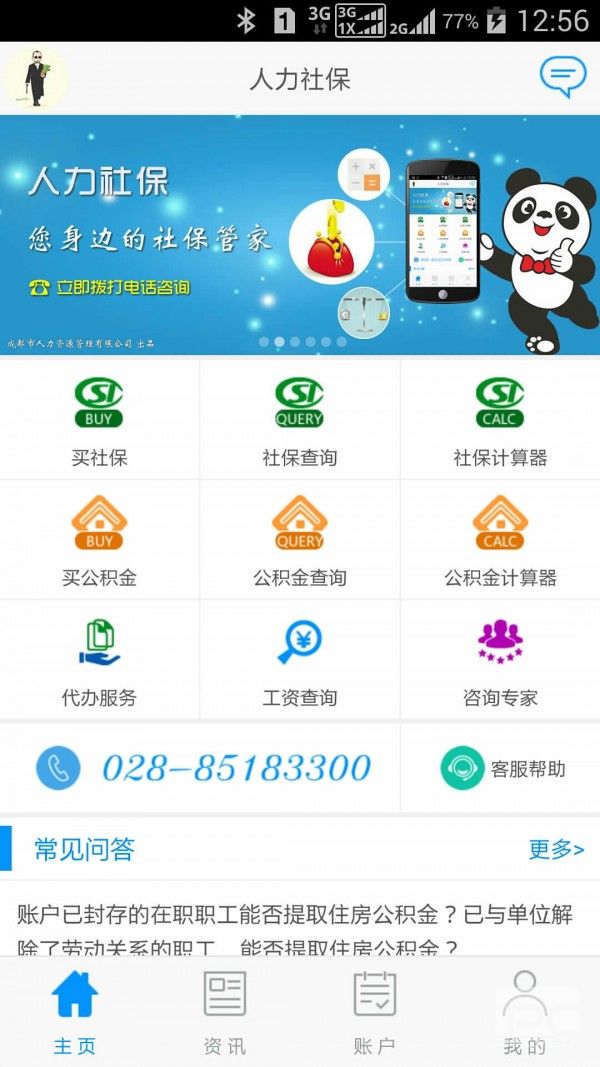Image resolution: width=600 pixels, height=1067 pixels.
Task: Open the 人力社保 promotional banner
Action: (300, 235)
